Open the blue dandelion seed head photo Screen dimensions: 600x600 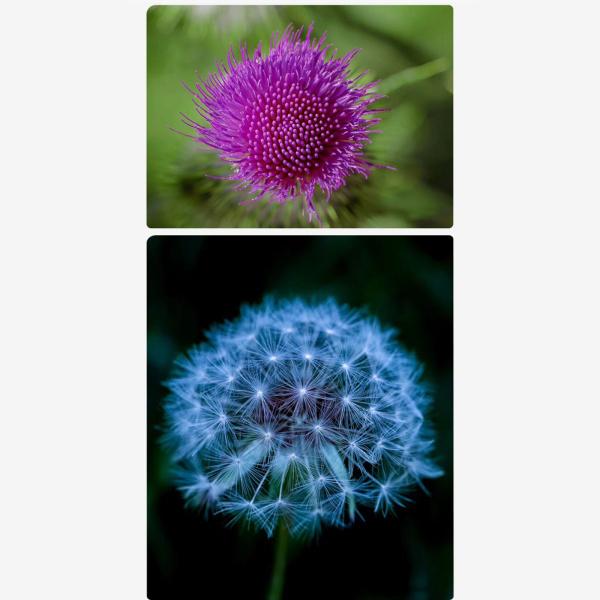click(299, 417)
